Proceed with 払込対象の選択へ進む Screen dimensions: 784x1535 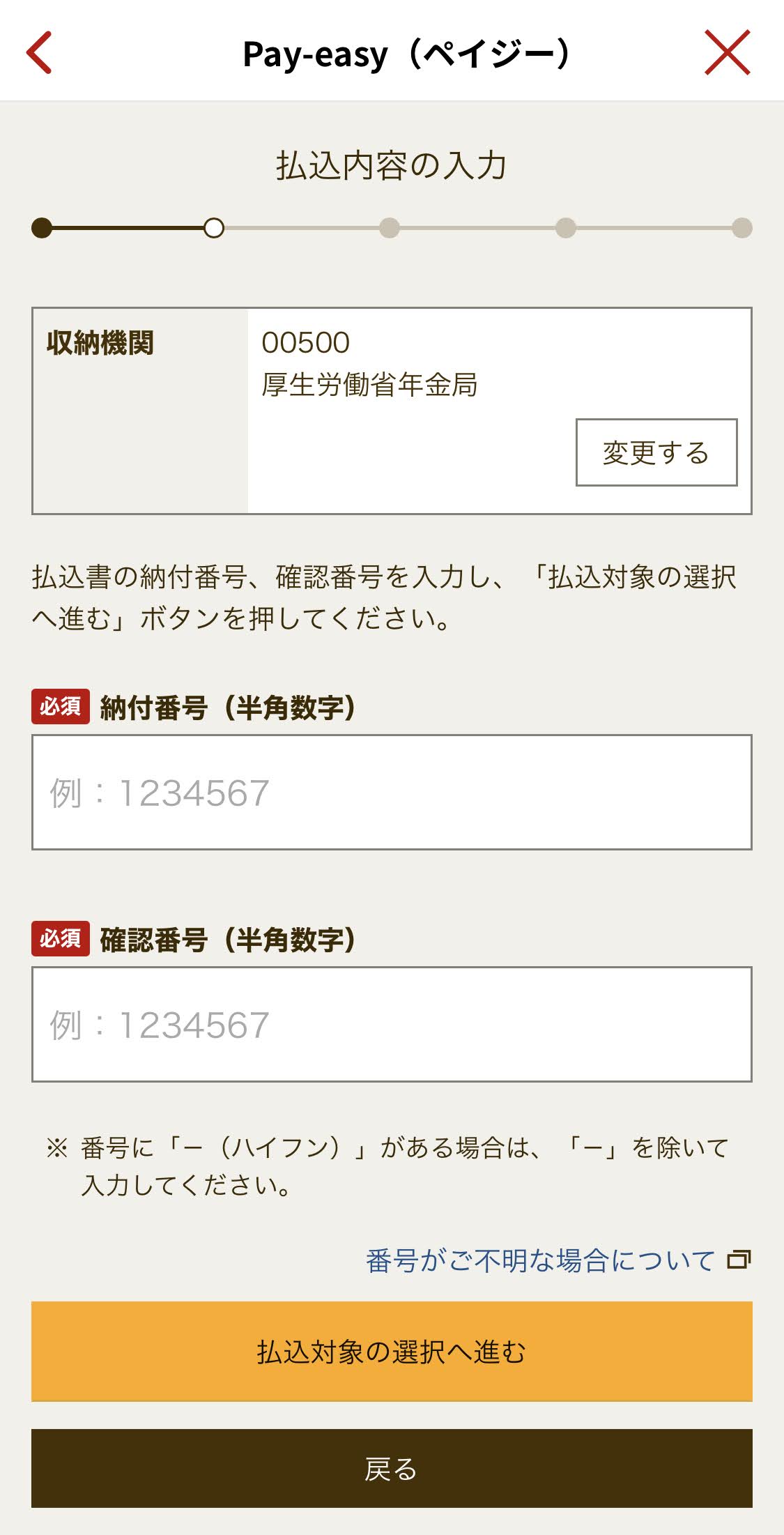click(x=392, y=1351)
